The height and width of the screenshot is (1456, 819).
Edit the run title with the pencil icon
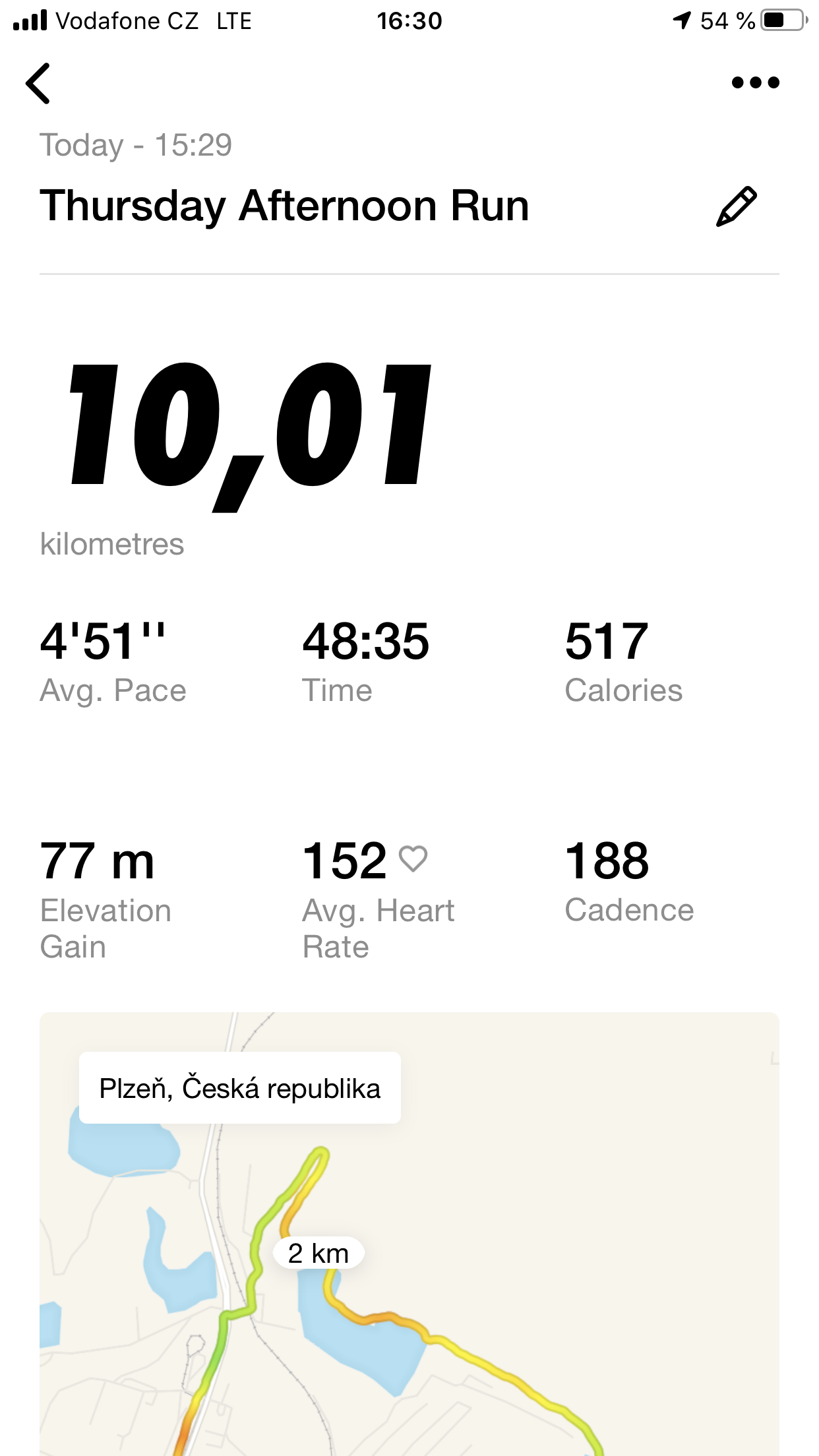pyautogui.click(x=737, y=206)
